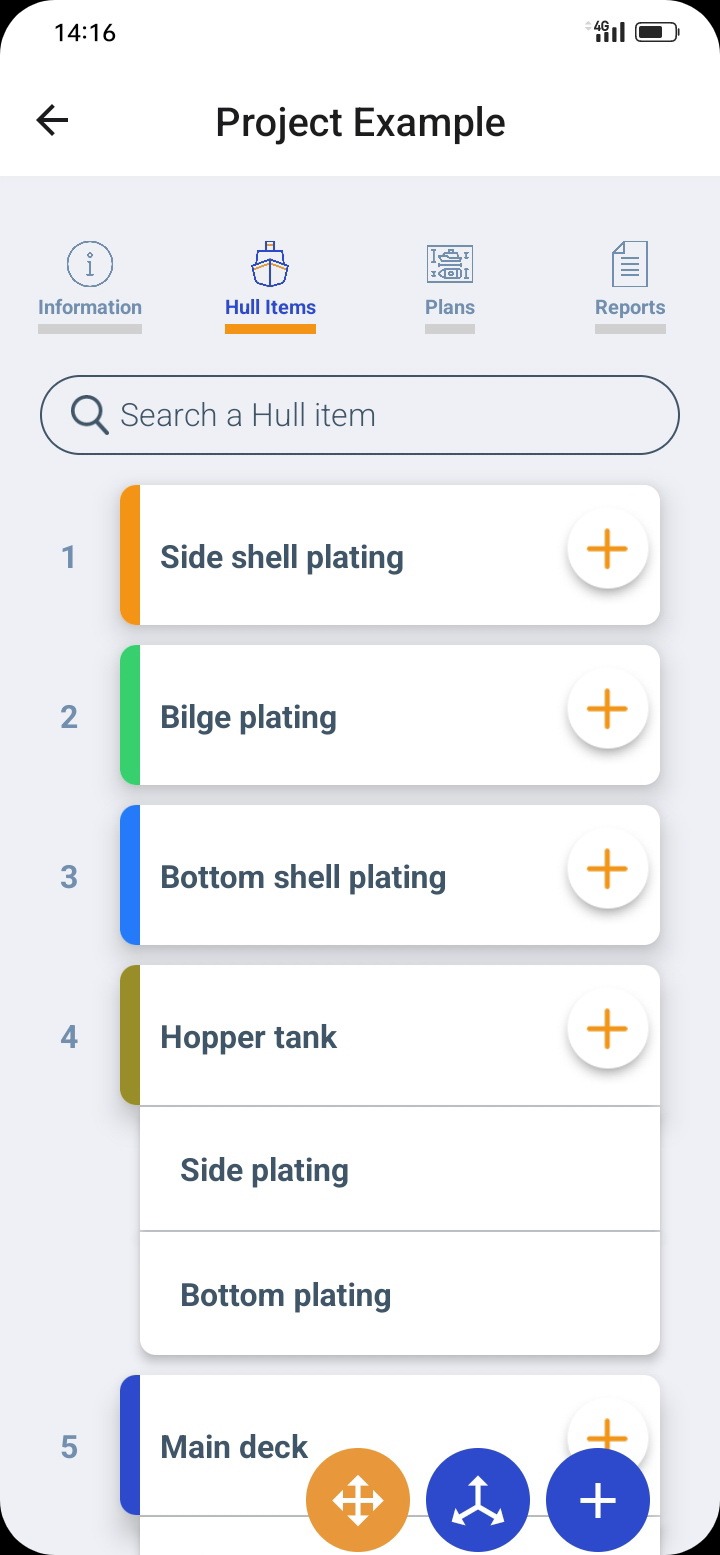Open the Bilge plating card
This screenshot has width=720, height=1555.
(x=340, y=717)
